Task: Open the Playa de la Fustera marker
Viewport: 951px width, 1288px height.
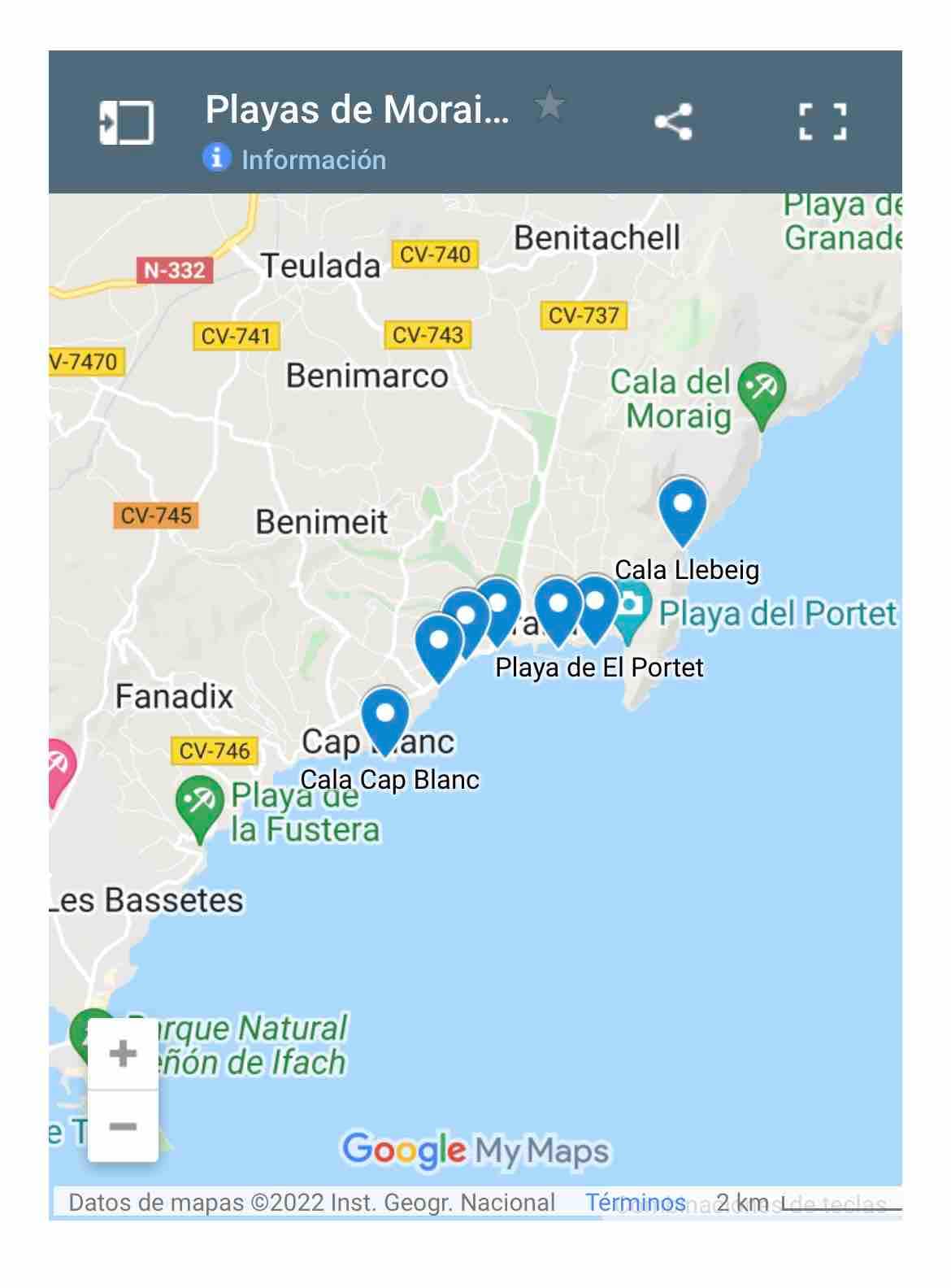Action: (199, 804)
